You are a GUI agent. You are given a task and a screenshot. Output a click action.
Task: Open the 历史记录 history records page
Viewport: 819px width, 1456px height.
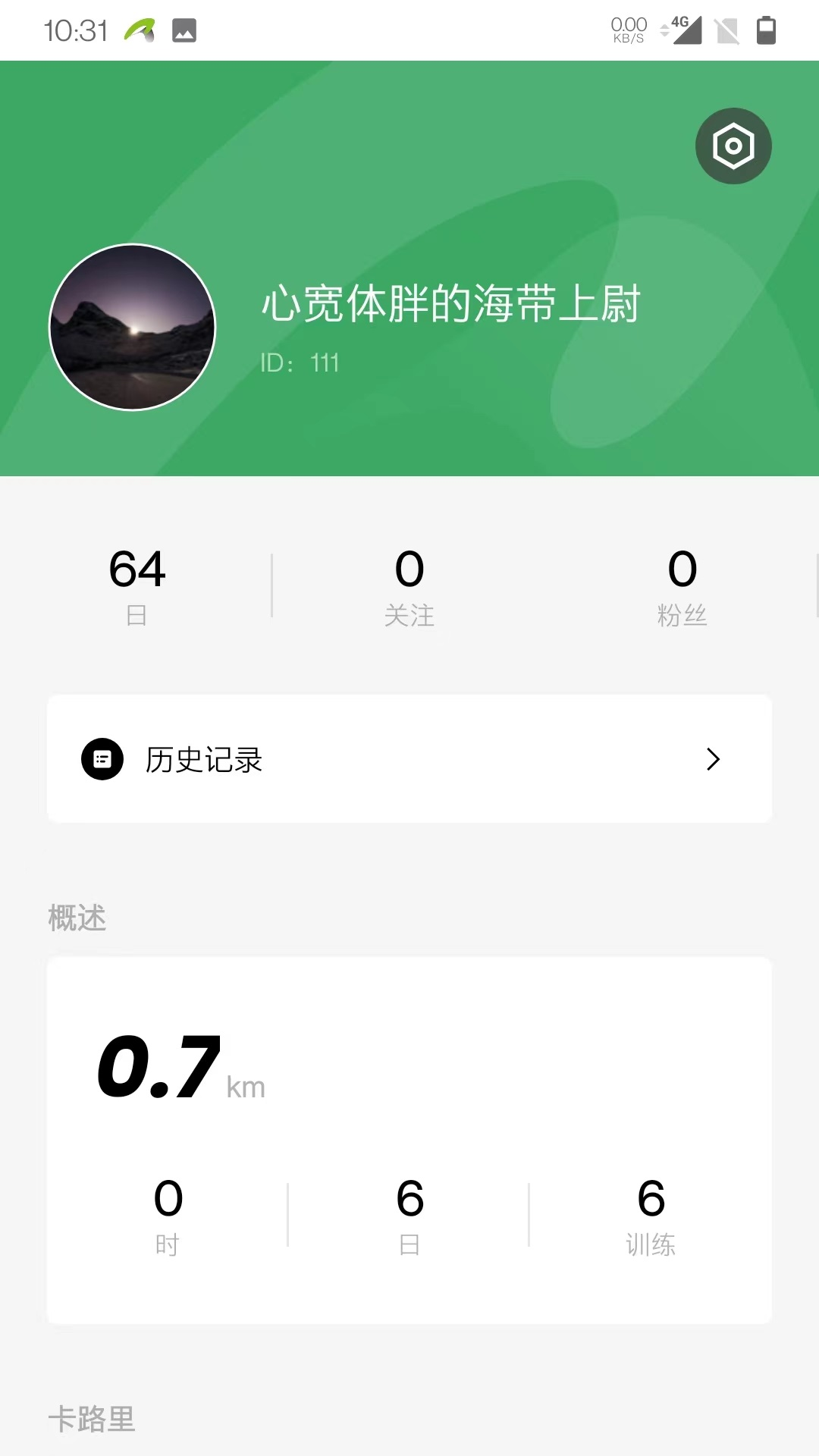(203, 758)
